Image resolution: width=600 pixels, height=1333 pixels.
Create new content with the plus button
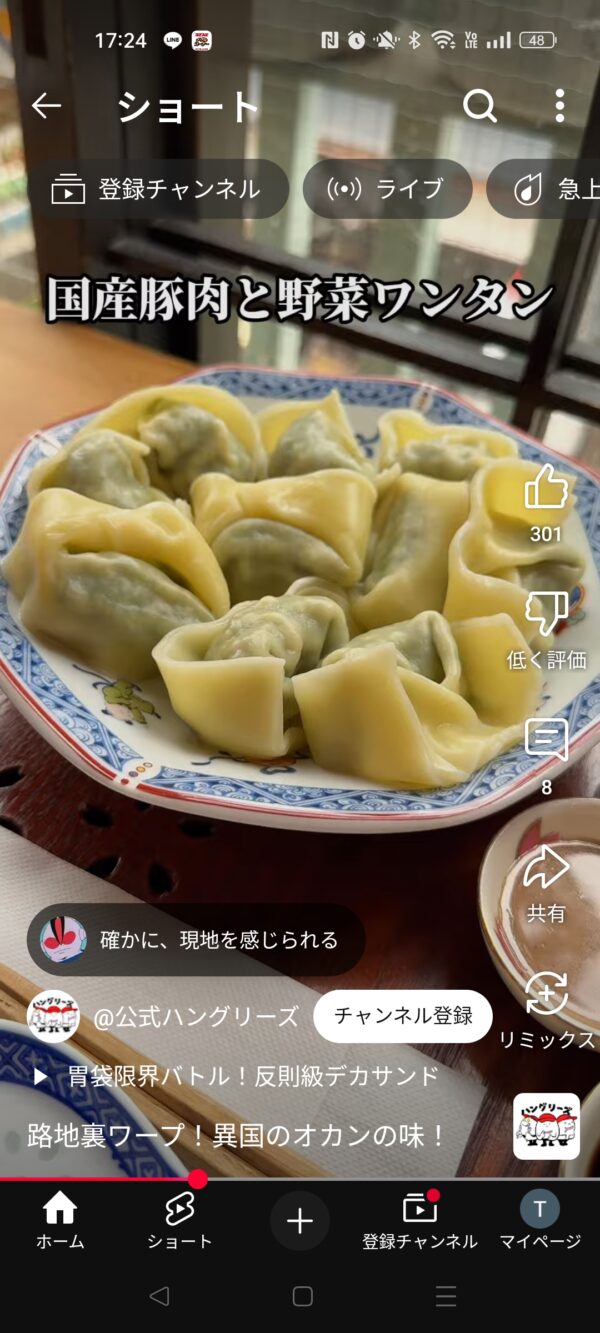pyautogui.click(x=300, y=1221)
